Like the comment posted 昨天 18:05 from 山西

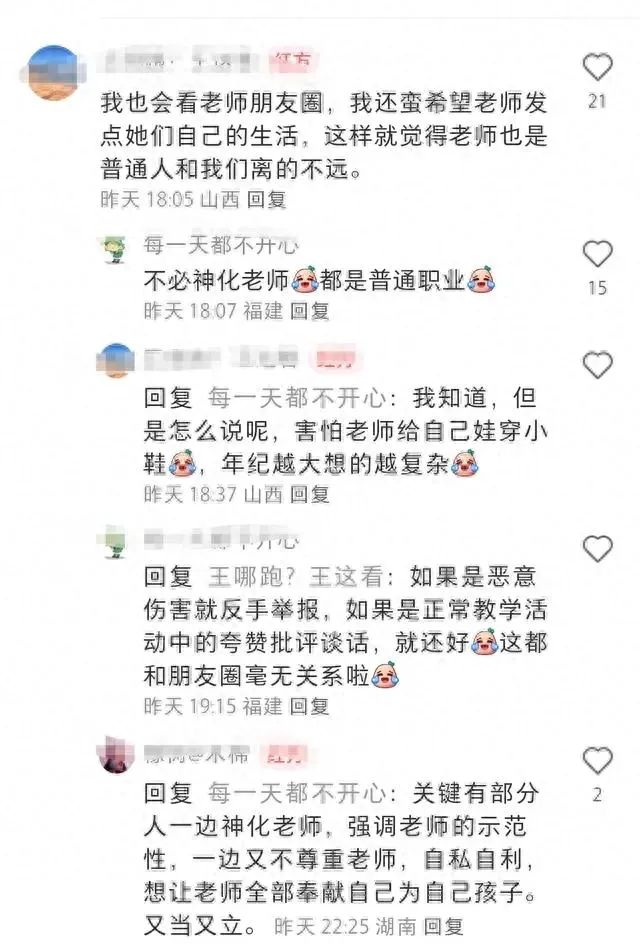click(597, 68)
